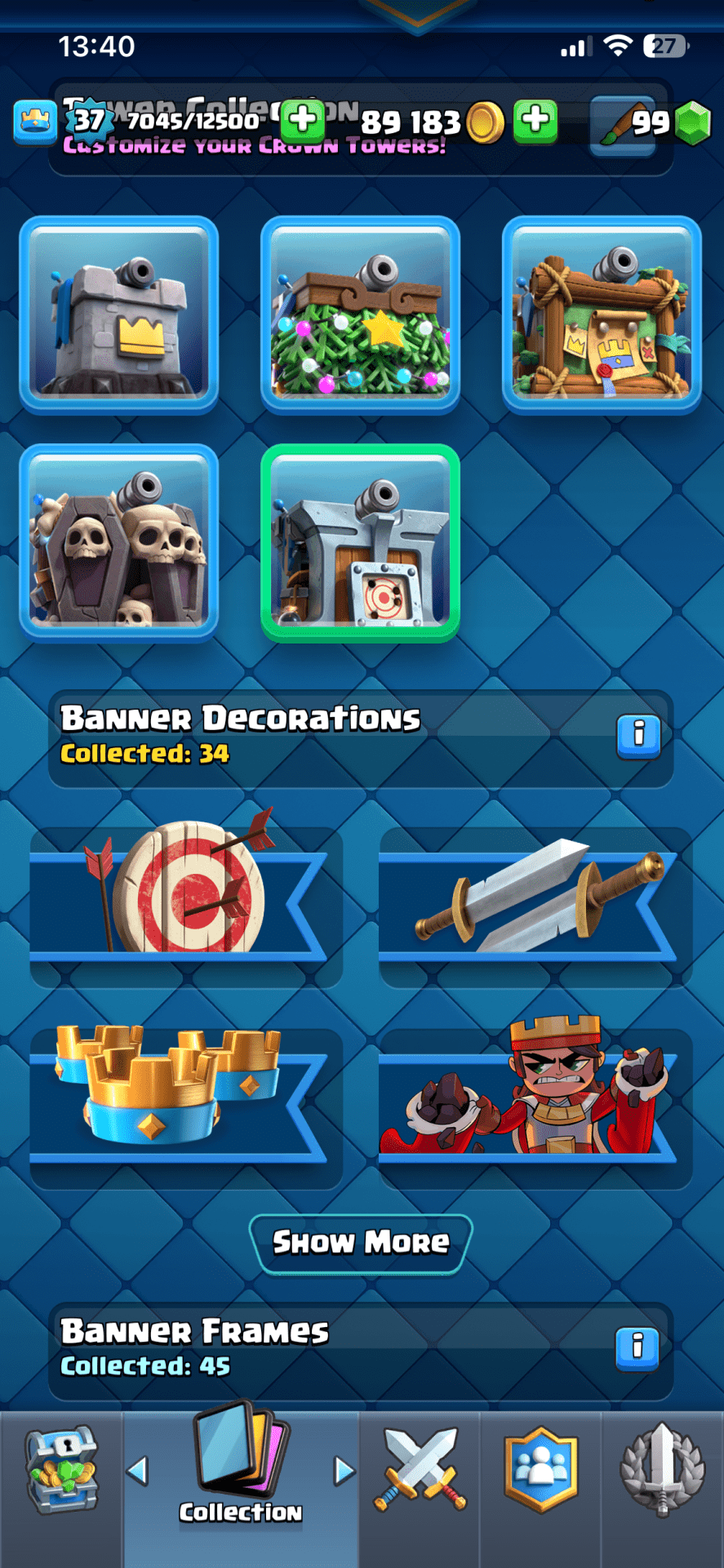Open the events sword wreath tab
724x1568 pixels.
coord(662,1472)
